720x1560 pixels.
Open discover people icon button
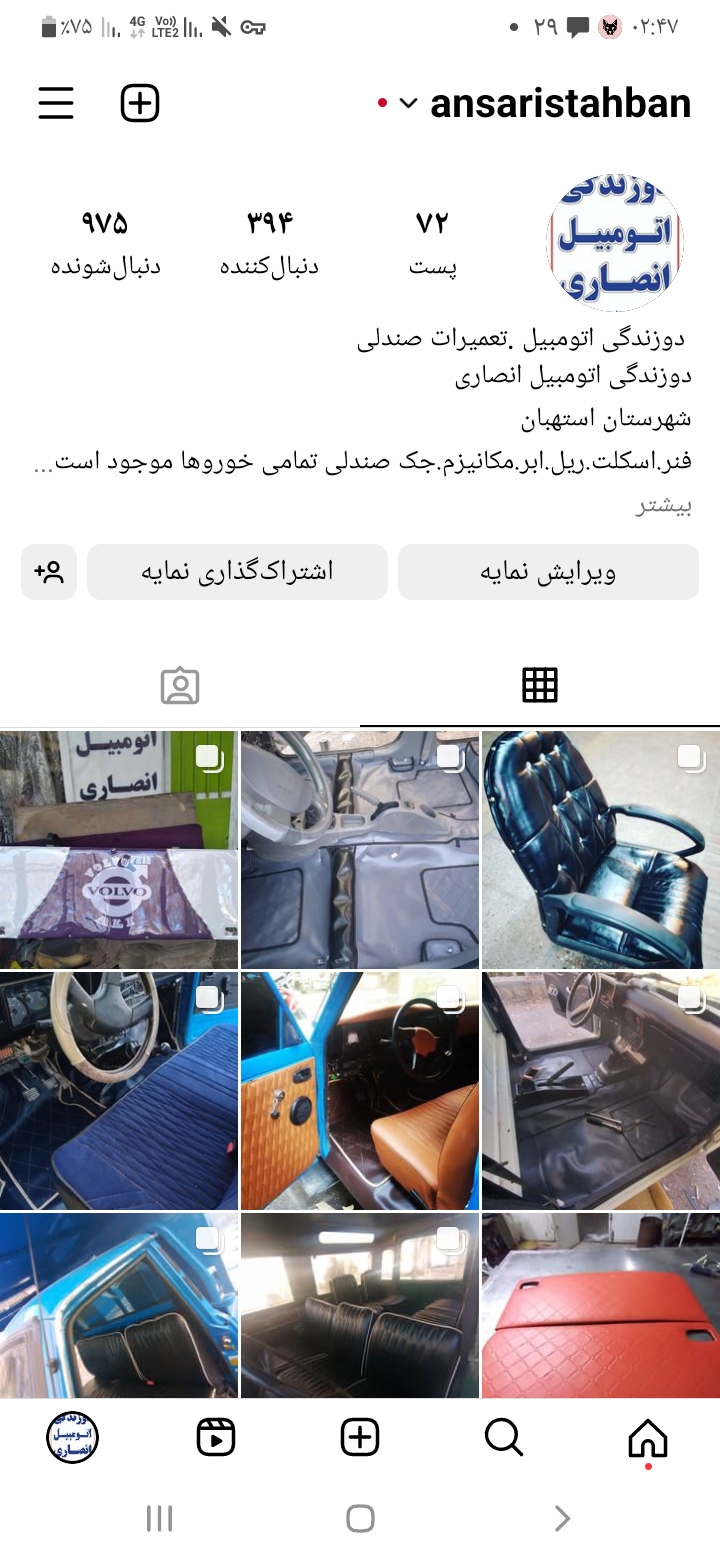click(x=49, y=572)
